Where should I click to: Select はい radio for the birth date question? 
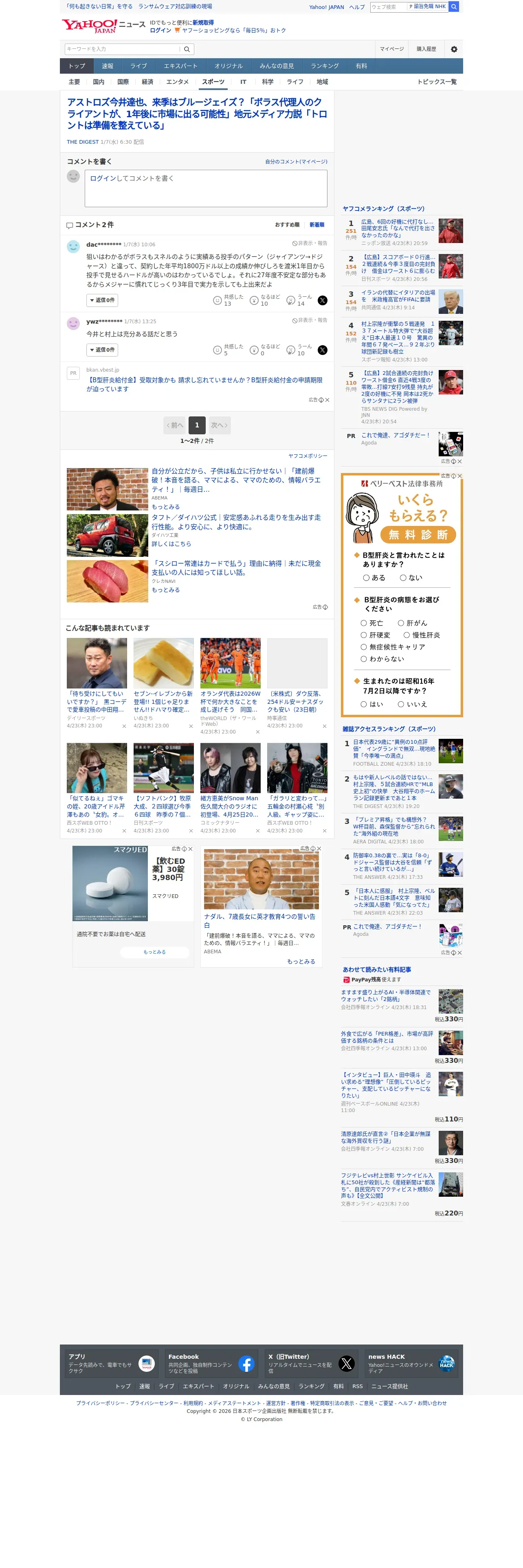point(371,704)
